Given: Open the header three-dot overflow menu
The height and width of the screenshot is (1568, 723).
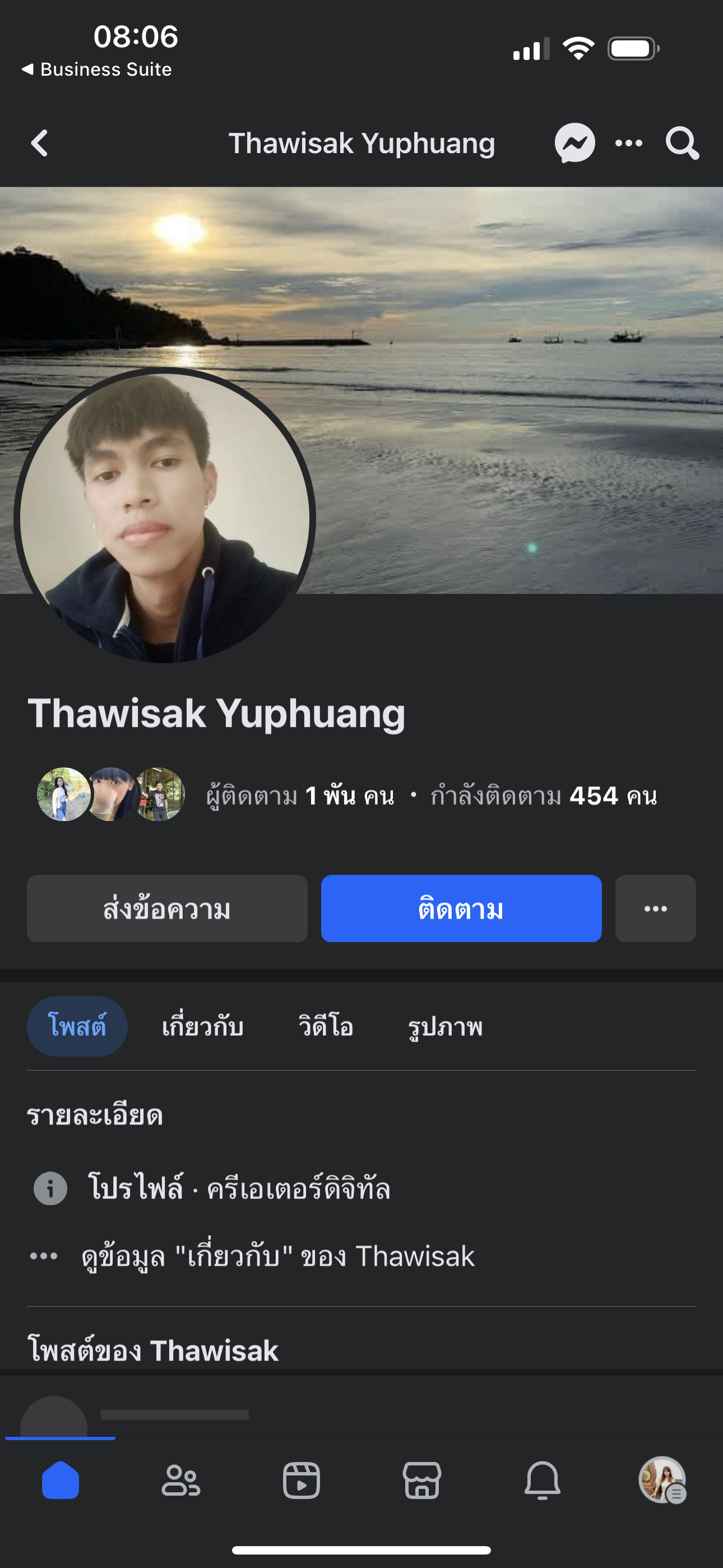Looking at the screenshot, I should click(629, 144).
